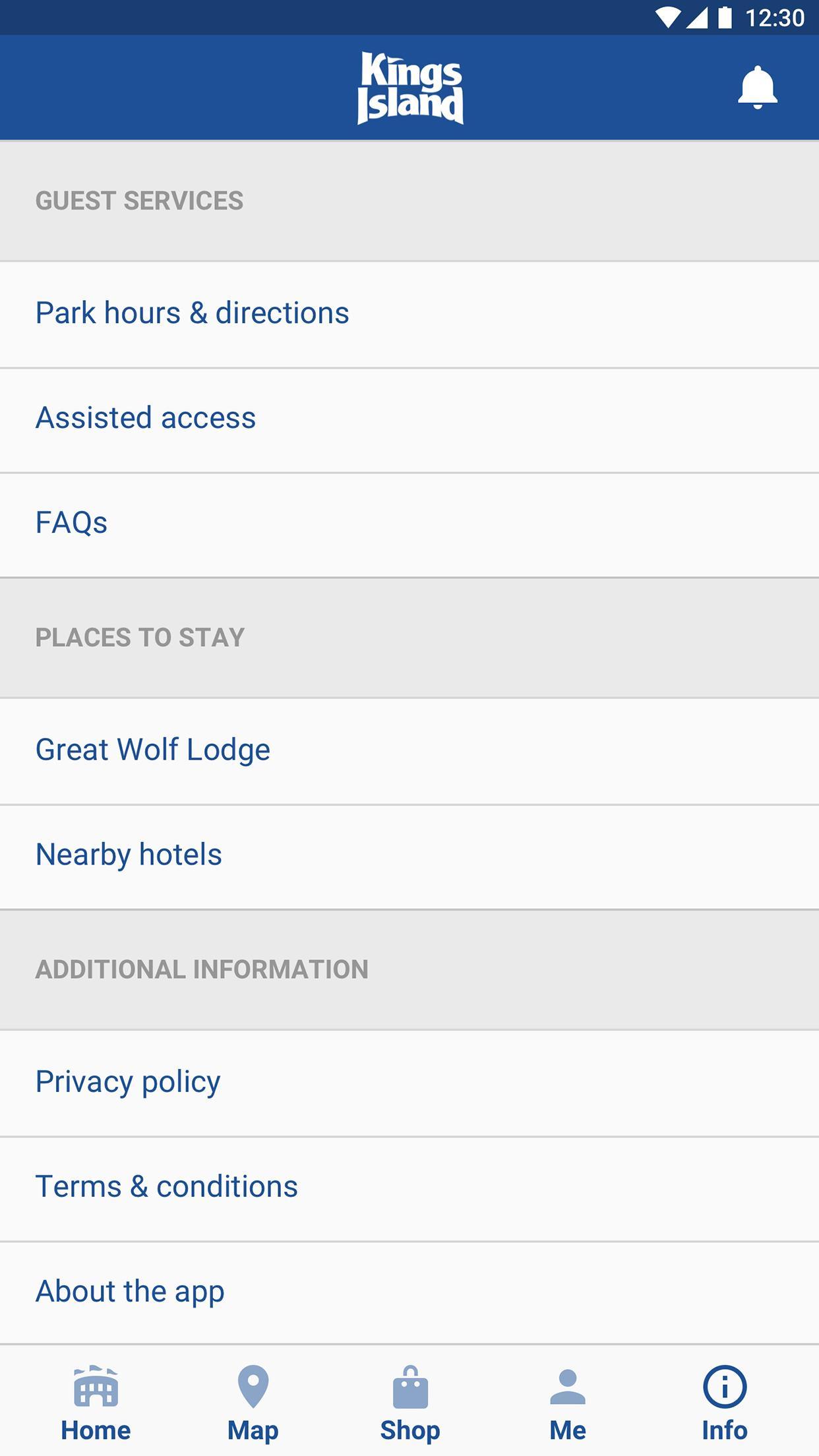The image size is (819, 1456).
Task: Read the Privacy policy
Action: pos(409,1083)
